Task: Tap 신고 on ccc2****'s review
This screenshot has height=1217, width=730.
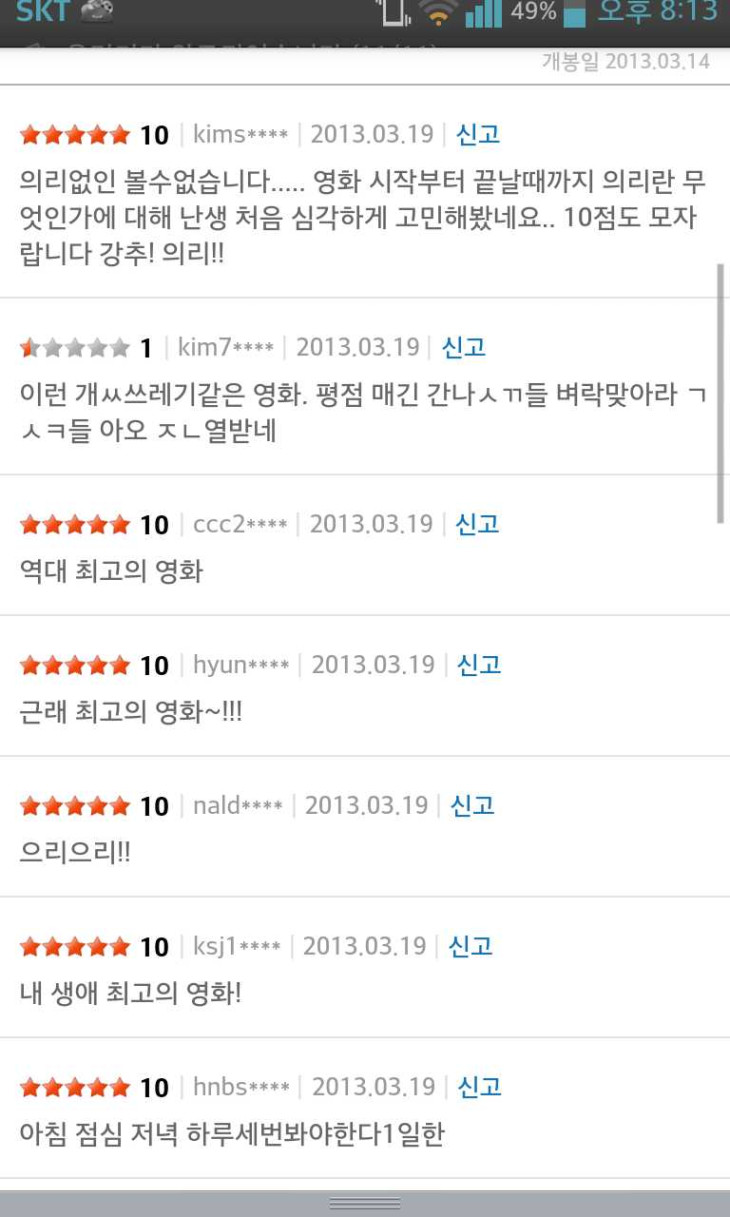Action: [x=477, y=524]
